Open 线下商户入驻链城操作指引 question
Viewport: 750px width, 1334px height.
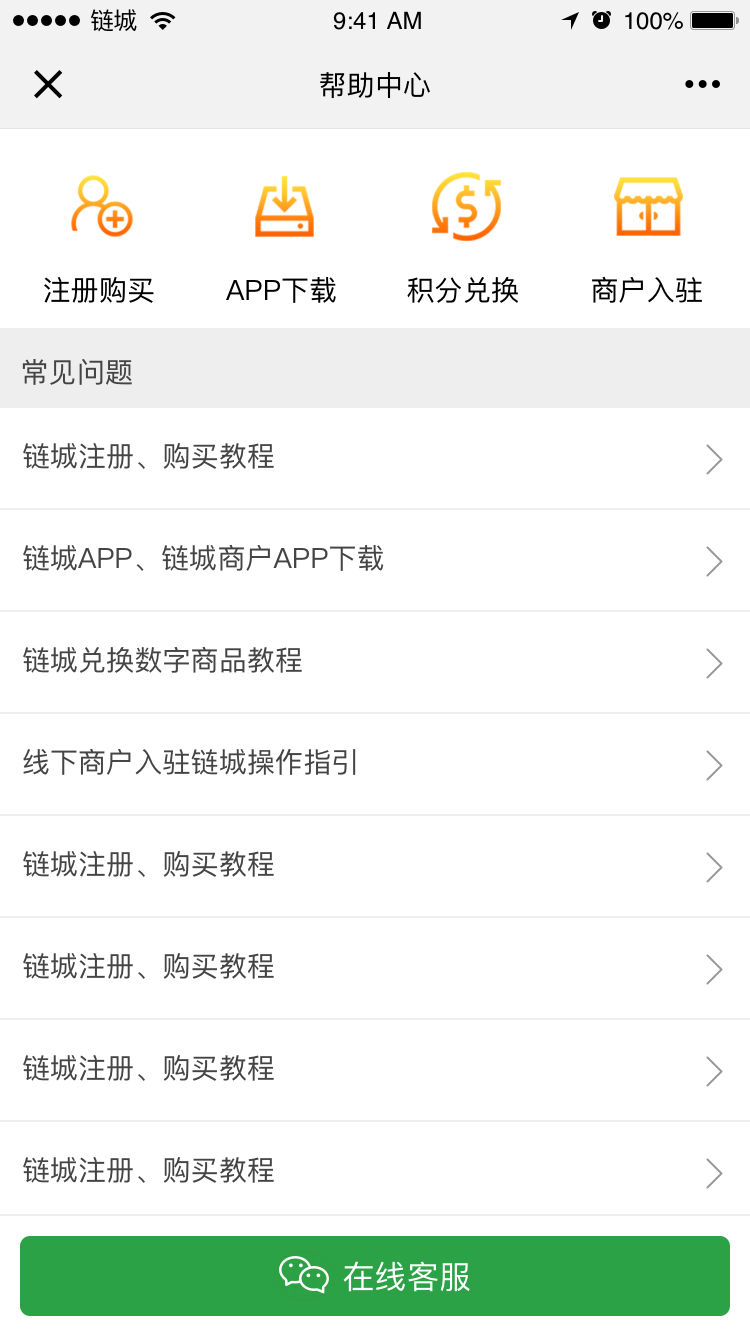[375, 764]
